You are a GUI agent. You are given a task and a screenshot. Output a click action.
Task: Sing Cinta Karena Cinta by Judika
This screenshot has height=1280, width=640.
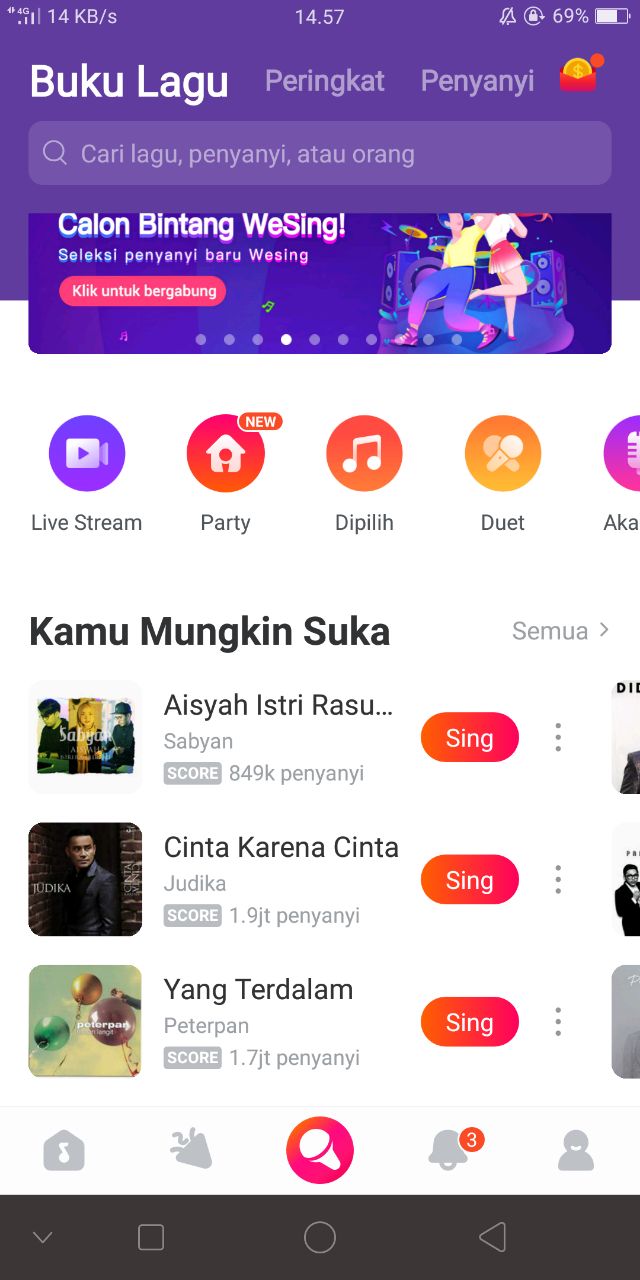click(x=470, y=880)
